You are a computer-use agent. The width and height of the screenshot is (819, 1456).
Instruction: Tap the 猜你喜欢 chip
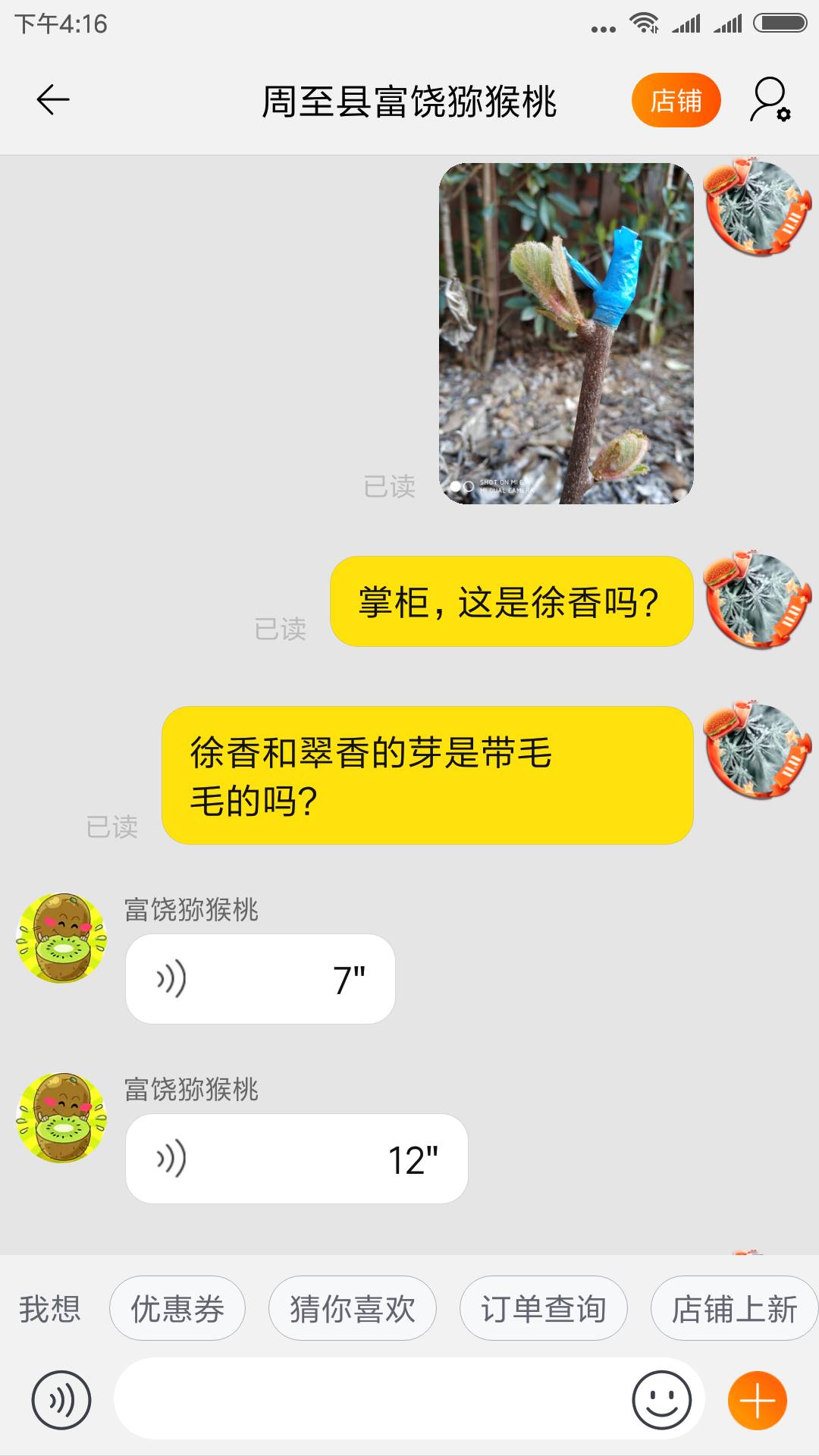click(353, 1308)
